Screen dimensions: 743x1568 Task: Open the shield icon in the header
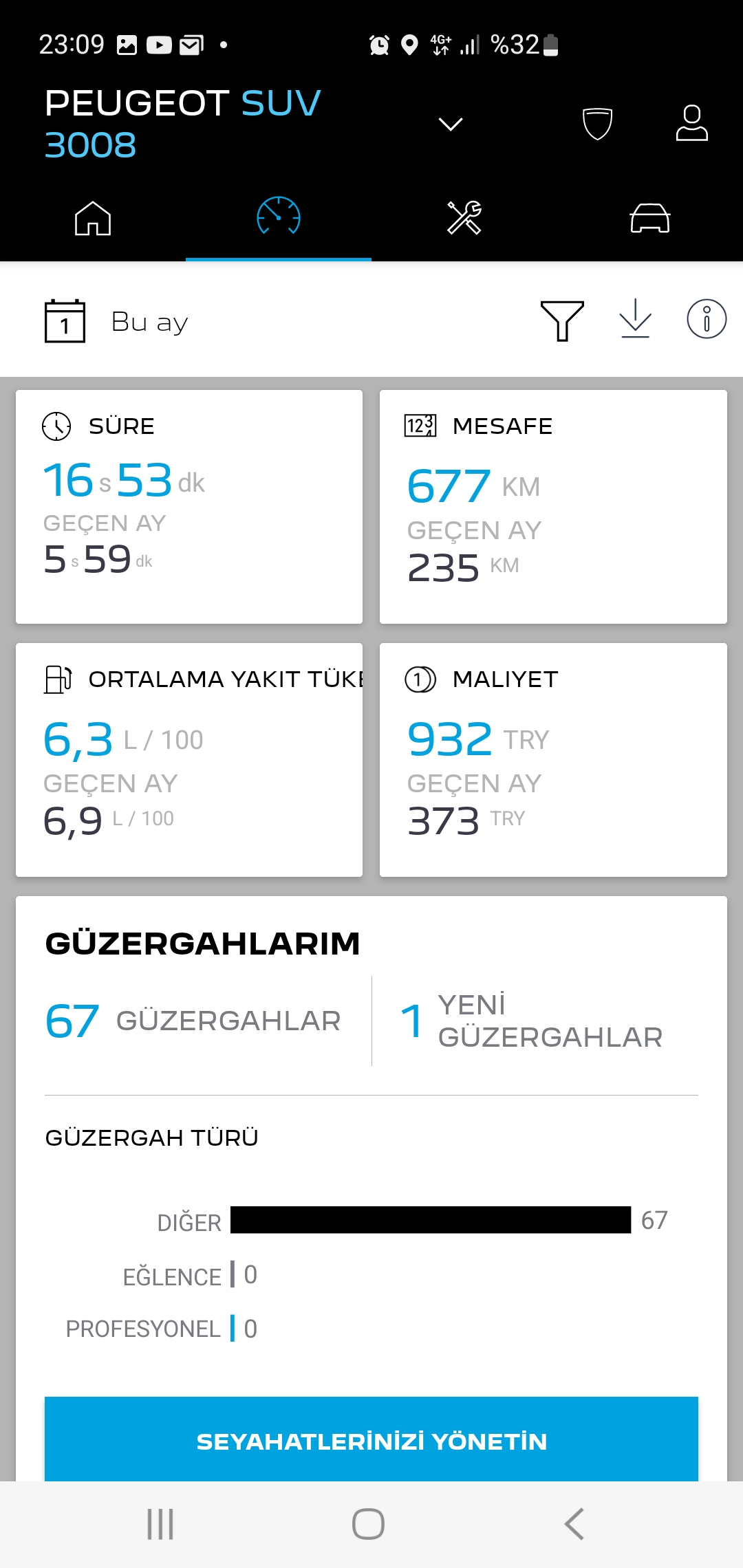(x=597, y=124)
